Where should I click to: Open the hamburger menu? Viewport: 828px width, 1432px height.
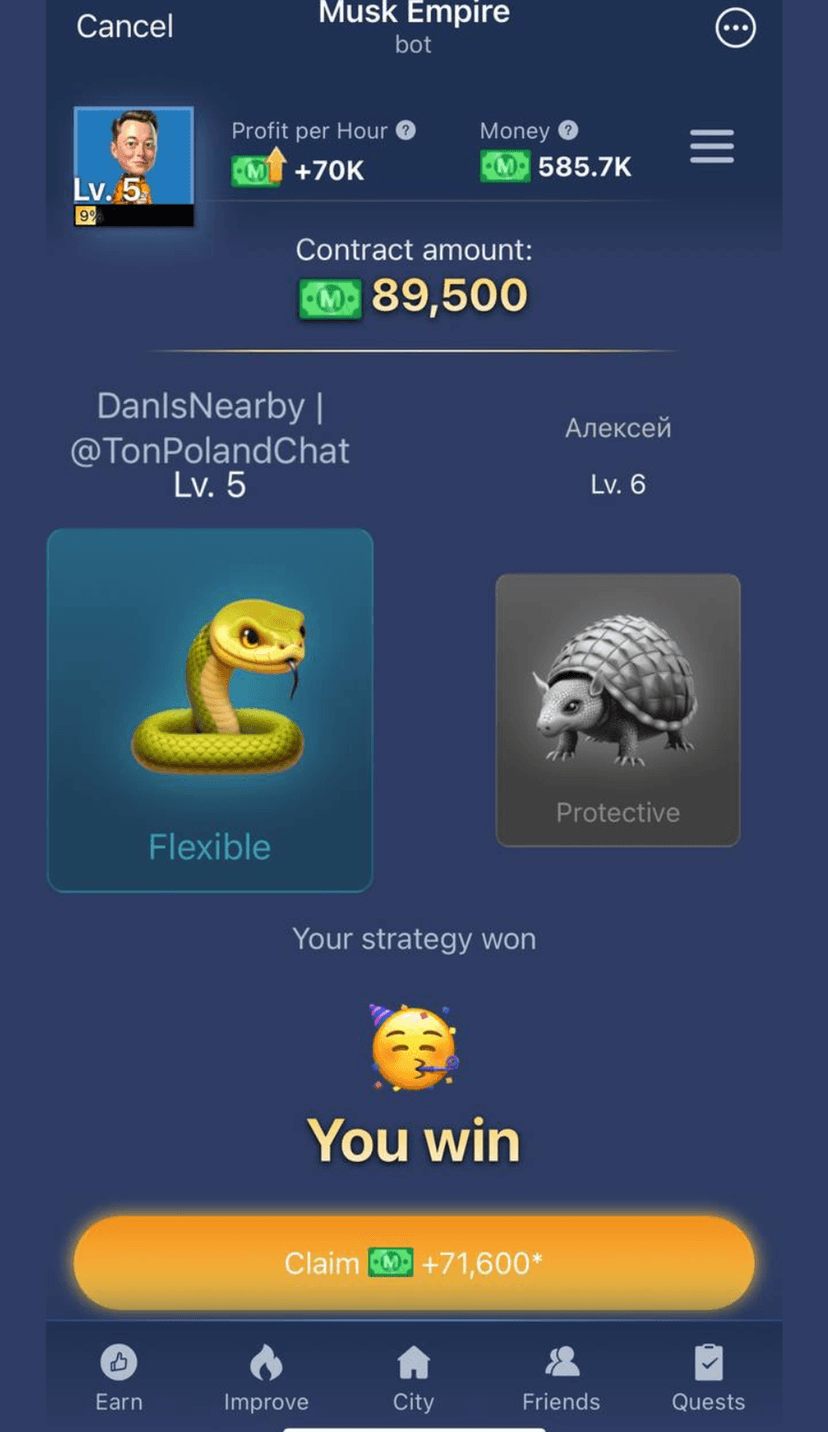tap(712, 147)
